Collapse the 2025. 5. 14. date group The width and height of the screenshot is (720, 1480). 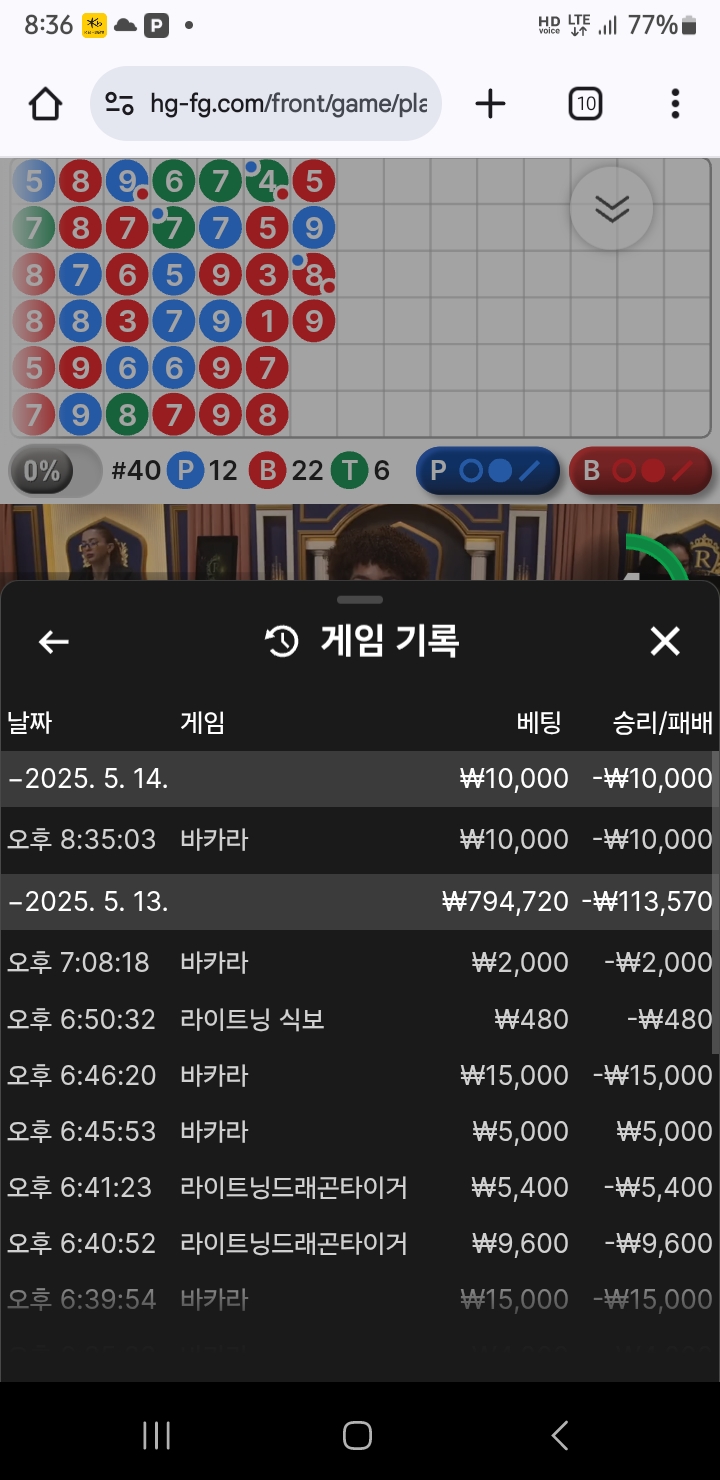tap(360, 779)
